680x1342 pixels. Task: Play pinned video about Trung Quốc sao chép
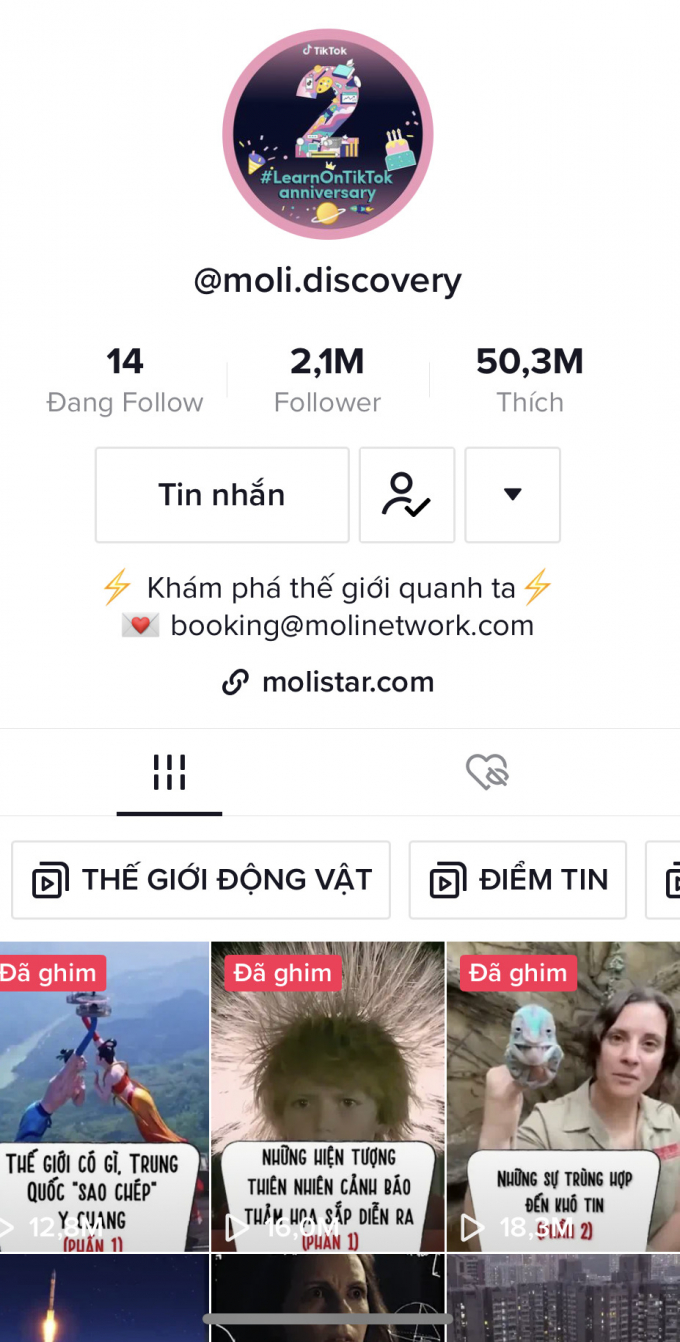click(104, 1096)
